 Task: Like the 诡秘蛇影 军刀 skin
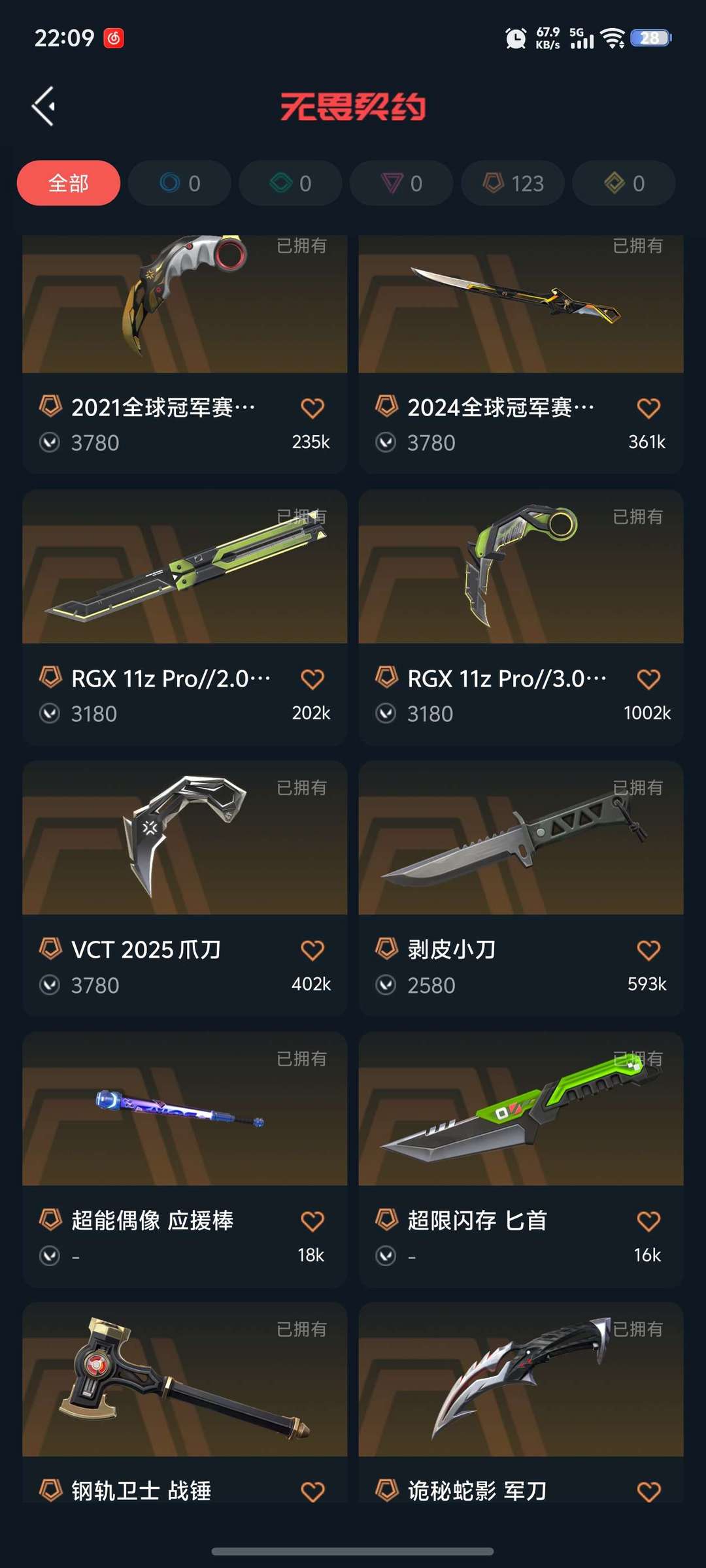(x=648, y=1492)
